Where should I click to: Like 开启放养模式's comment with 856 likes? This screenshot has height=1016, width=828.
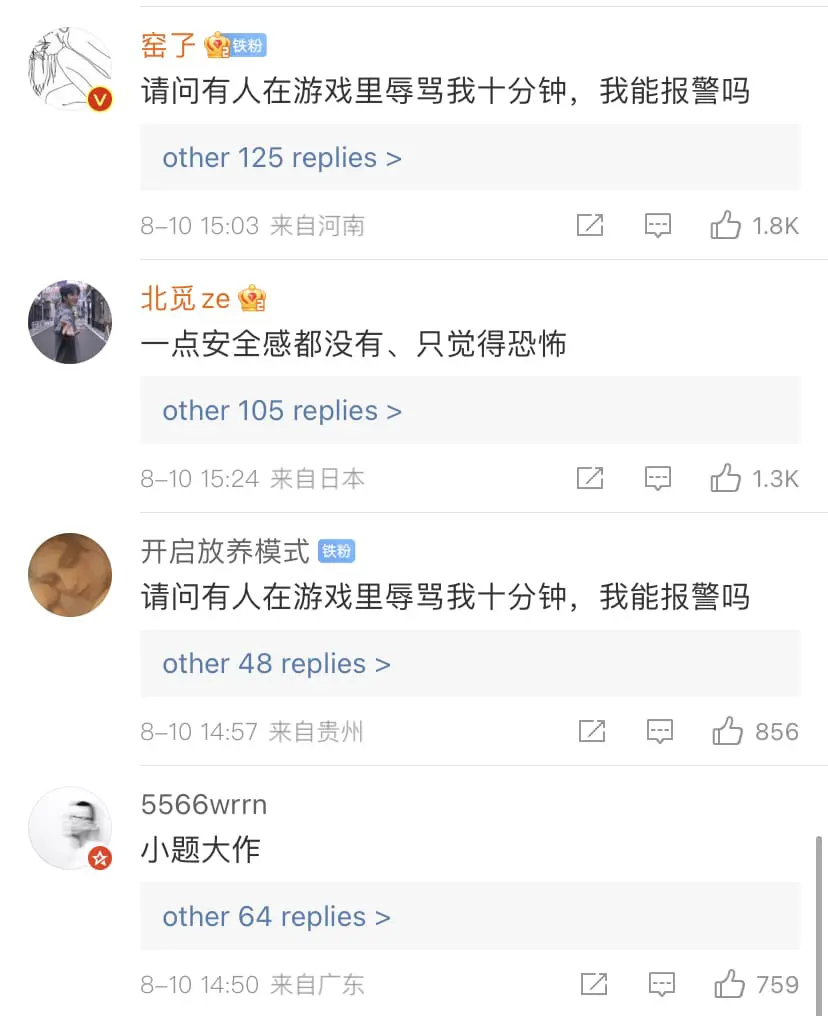tap(728, 732)
